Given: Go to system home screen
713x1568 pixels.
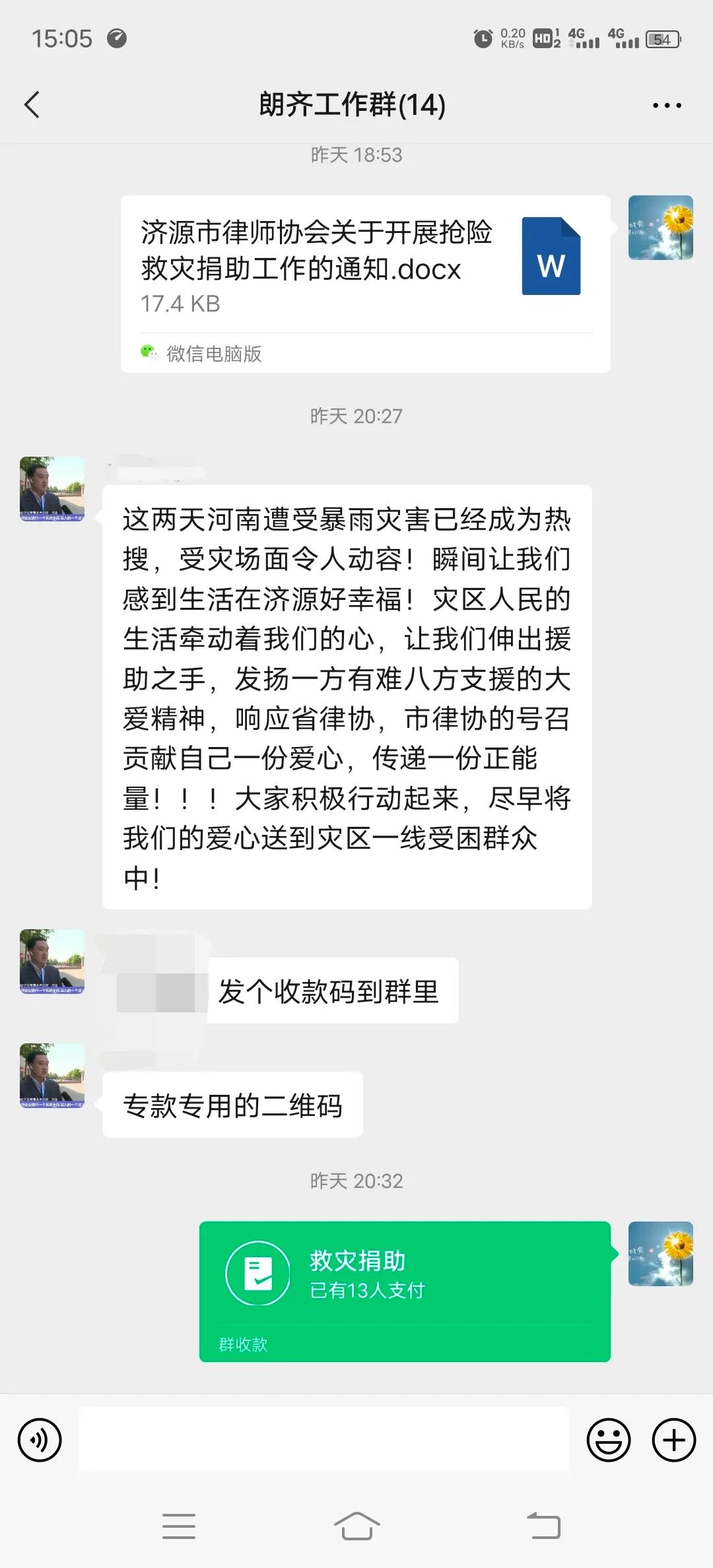Looking at the screenshot, I should coord(356,1526).
